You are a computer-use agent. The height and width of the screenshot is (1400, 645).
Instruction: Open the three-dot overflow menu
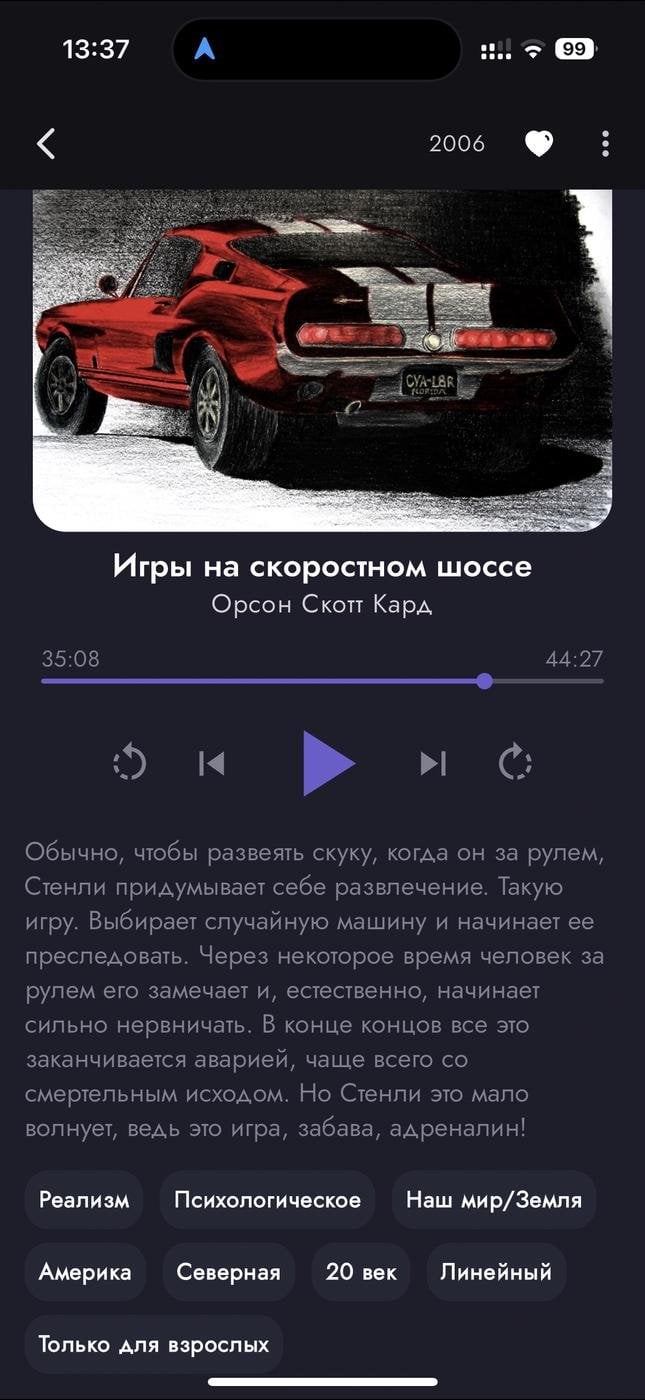(605, 144)
